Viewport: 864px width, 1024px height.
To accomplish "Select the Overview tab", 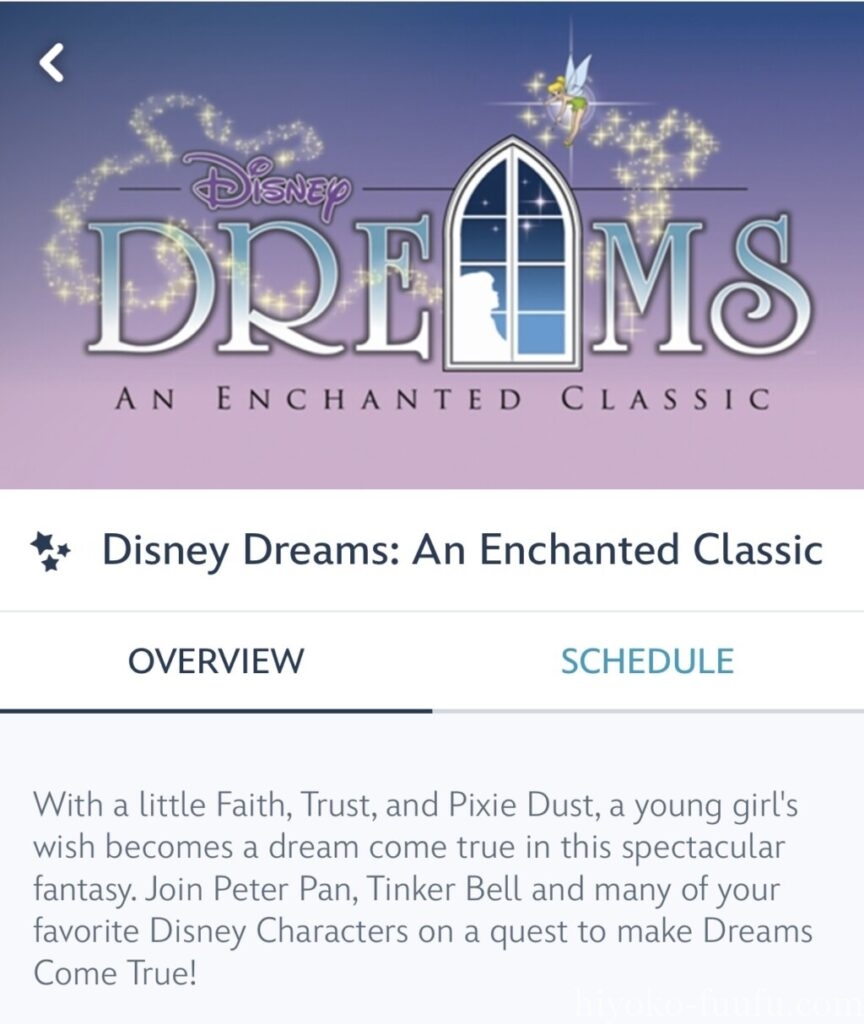I will click(x=216, y=661).
